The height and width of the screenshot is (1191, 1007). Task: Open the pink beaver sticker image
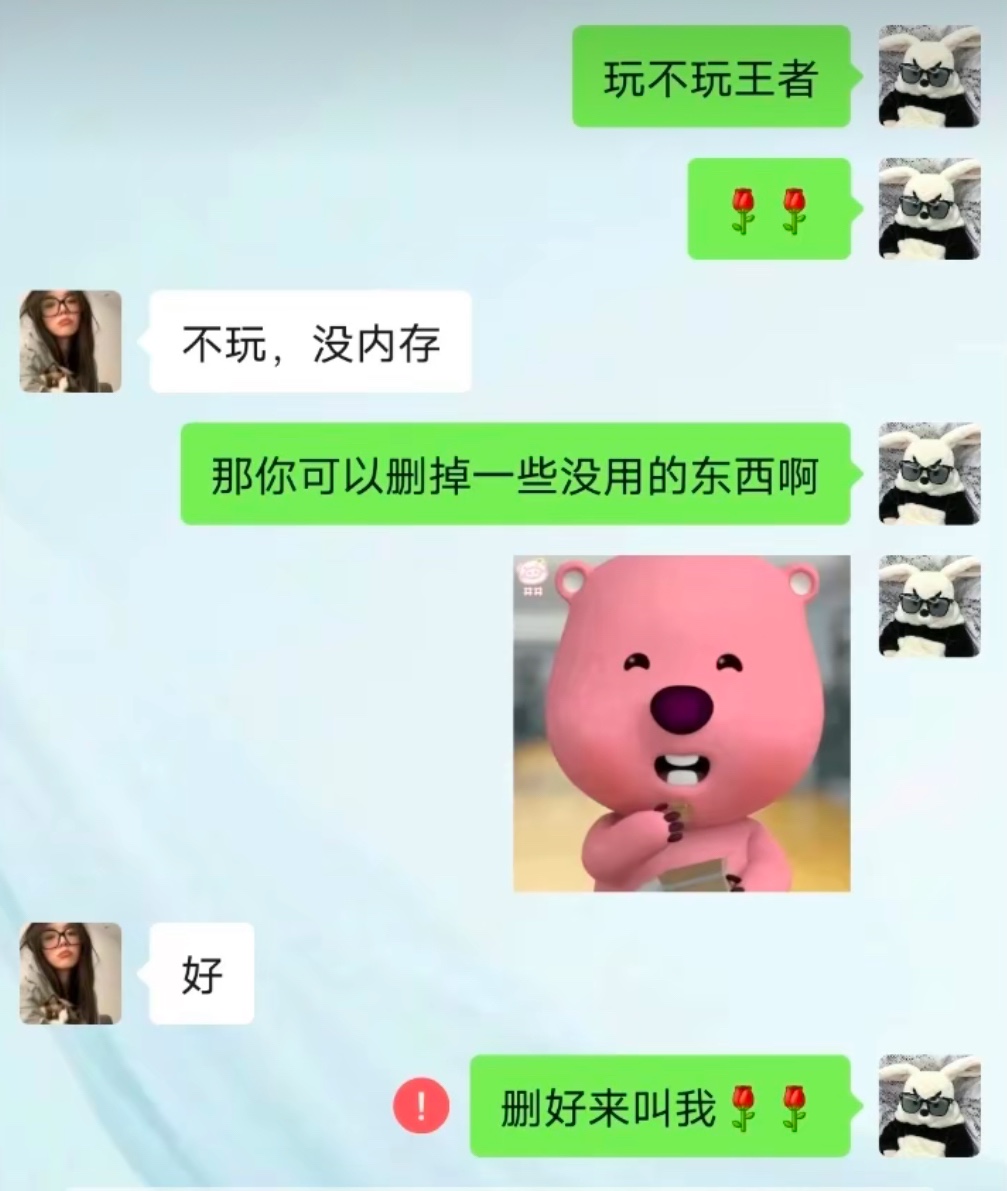click(681, 723)
